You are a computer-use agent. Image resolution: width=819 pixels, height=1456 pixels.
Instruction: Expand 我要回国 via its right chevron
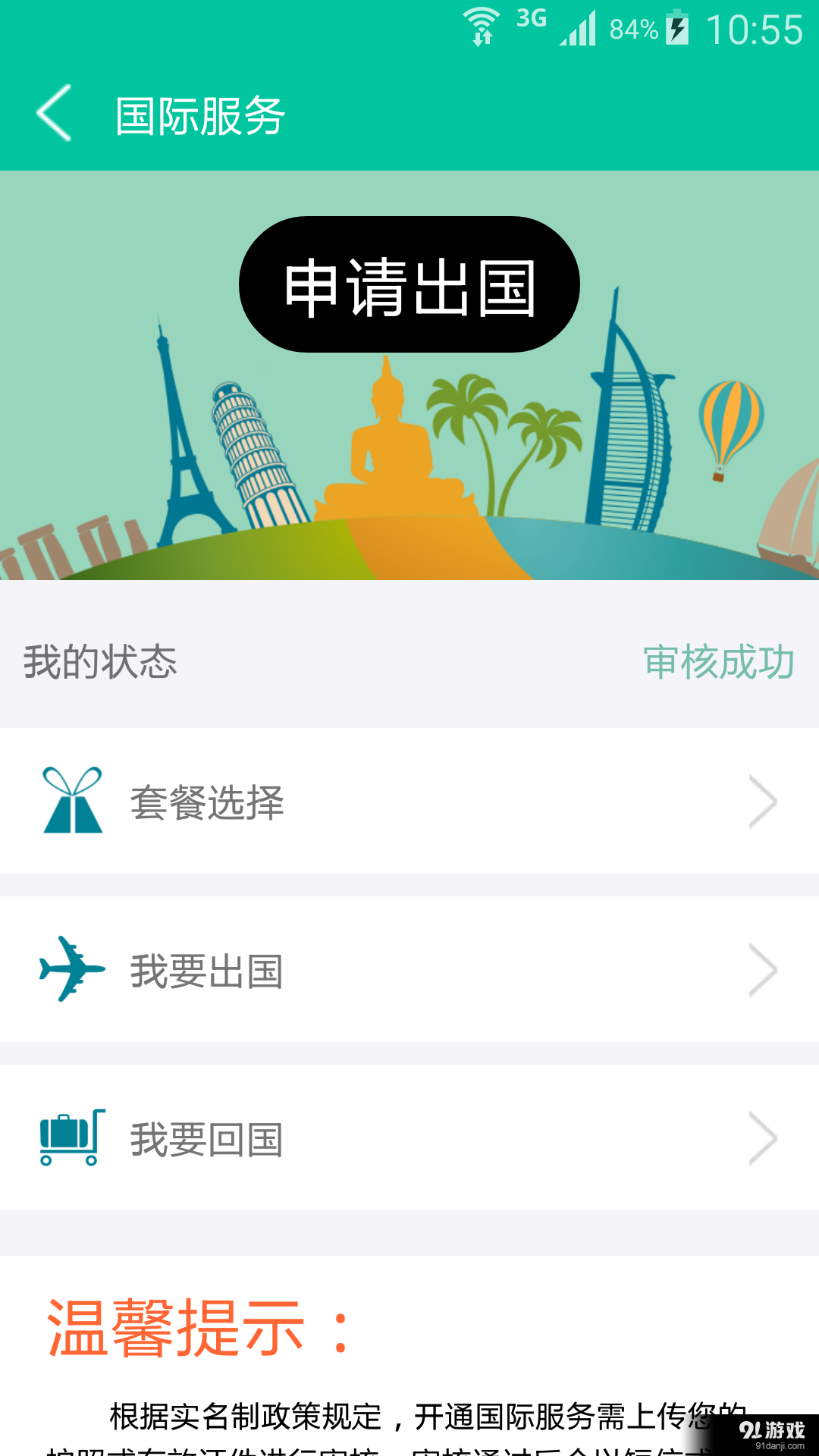click(x=764, y=1137)
